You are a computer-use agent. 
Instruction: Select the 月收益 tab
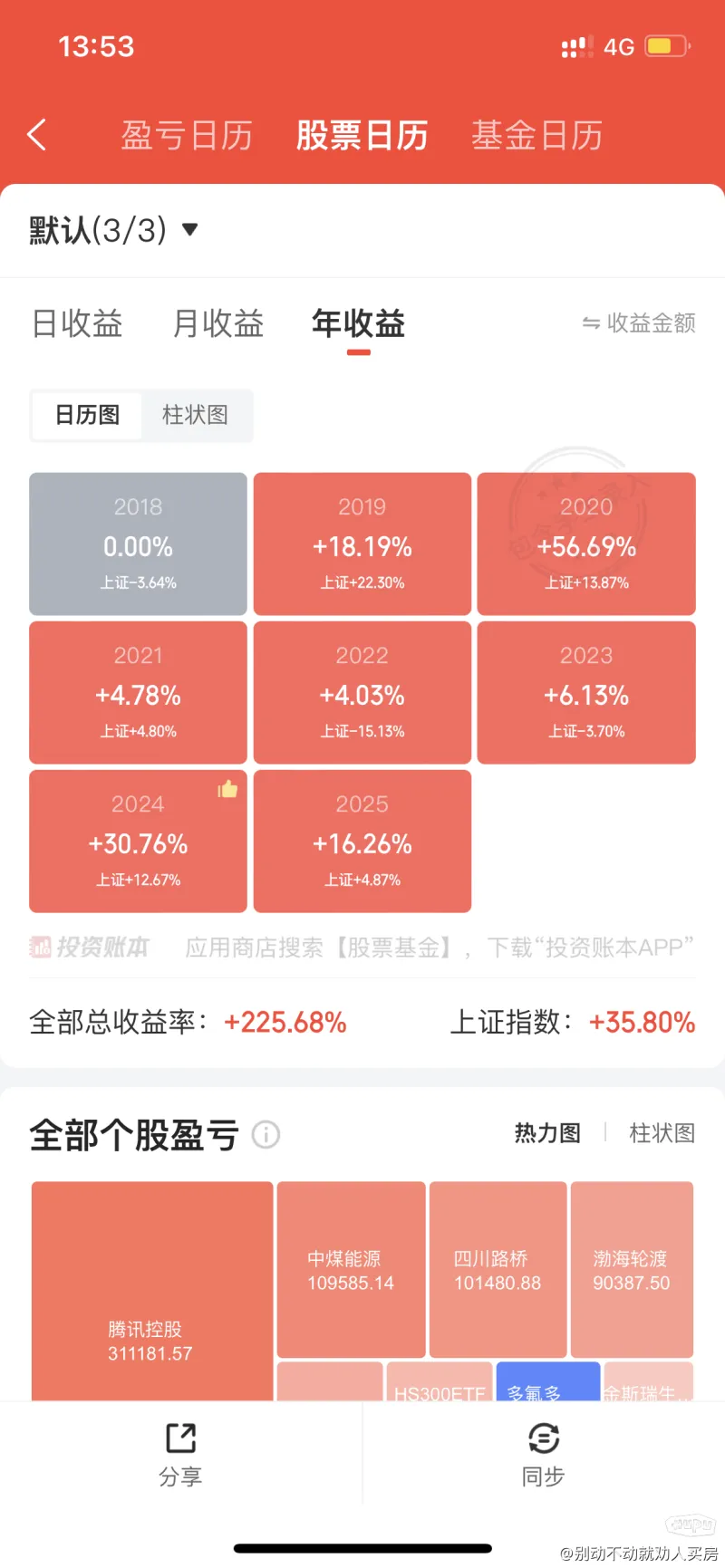click(218, 323)
